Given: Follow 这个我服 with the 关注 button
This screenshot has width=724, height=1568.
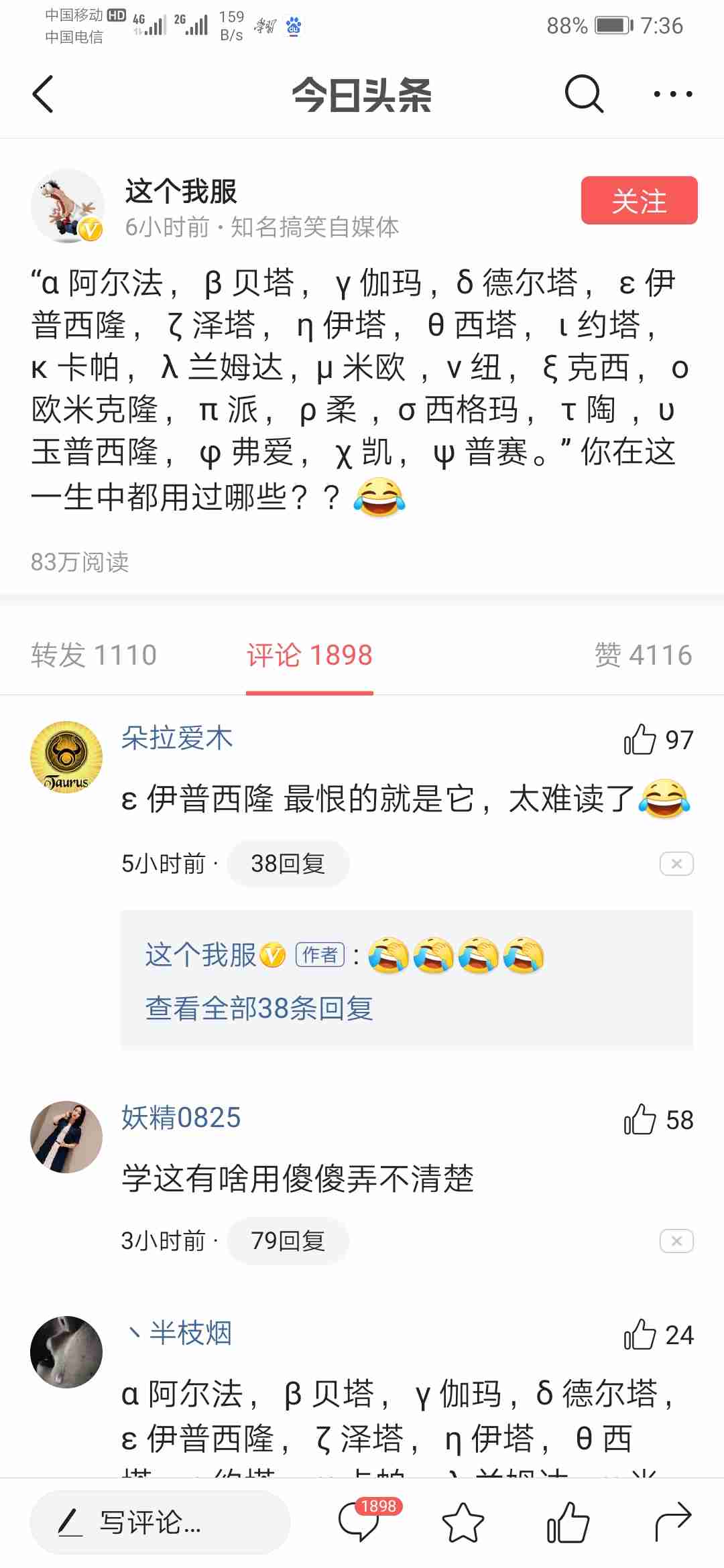Looking at the screenshot, I should point(639,200).
